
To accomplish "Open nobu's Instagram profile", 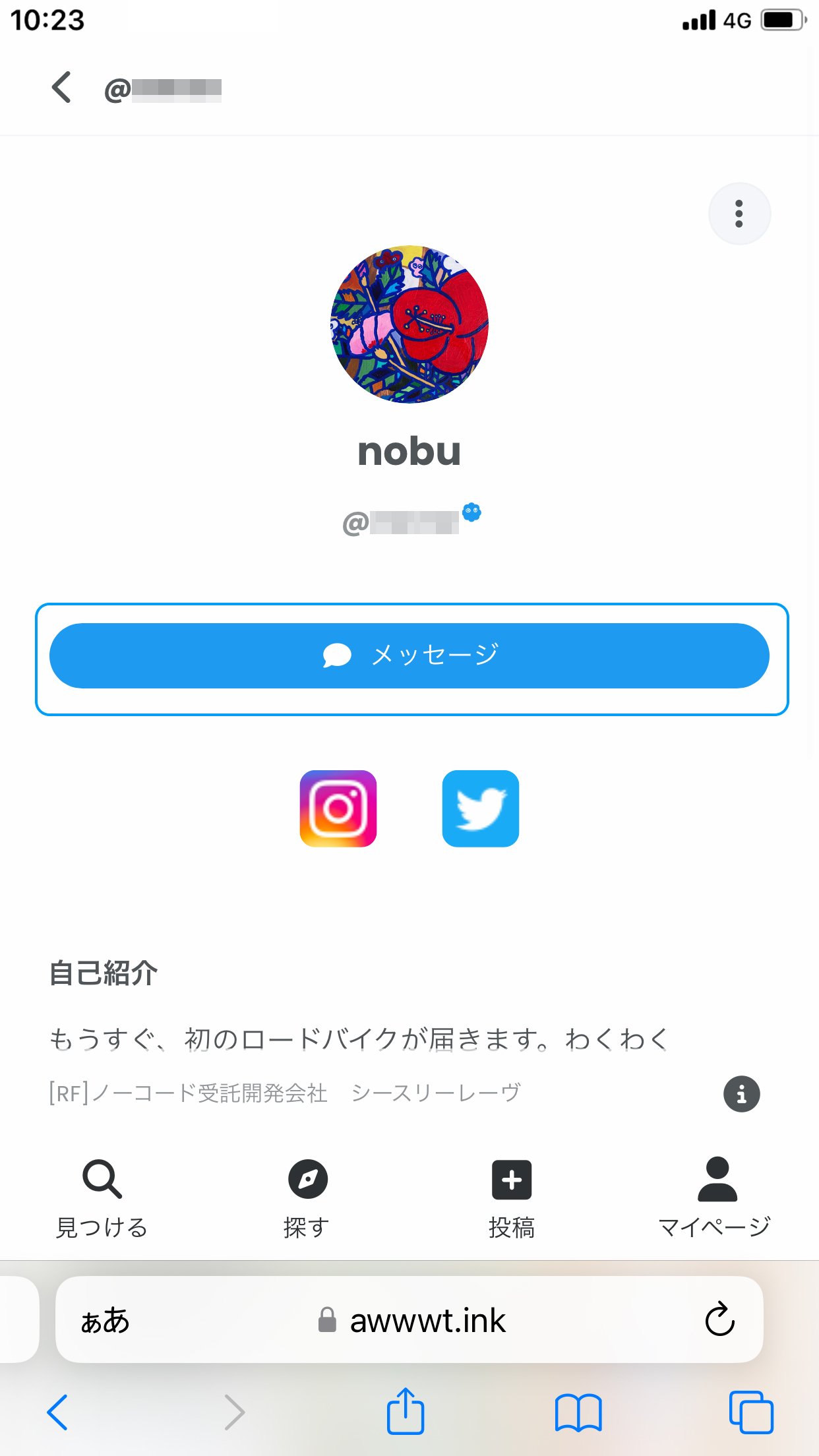I will pyautogui.click(x=338, y=808).
